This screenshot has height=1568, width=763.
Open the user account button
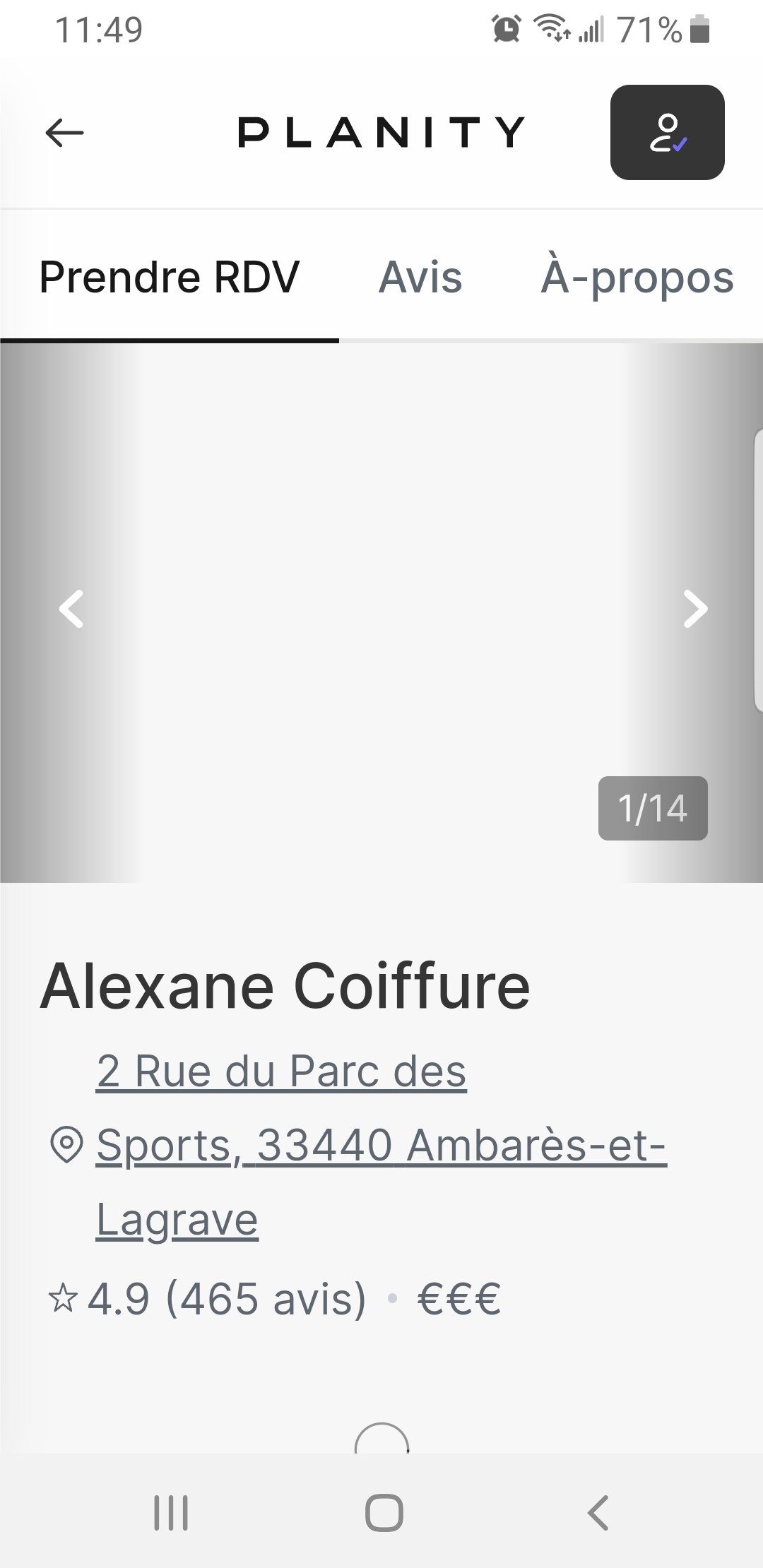[x=667, y=133]
